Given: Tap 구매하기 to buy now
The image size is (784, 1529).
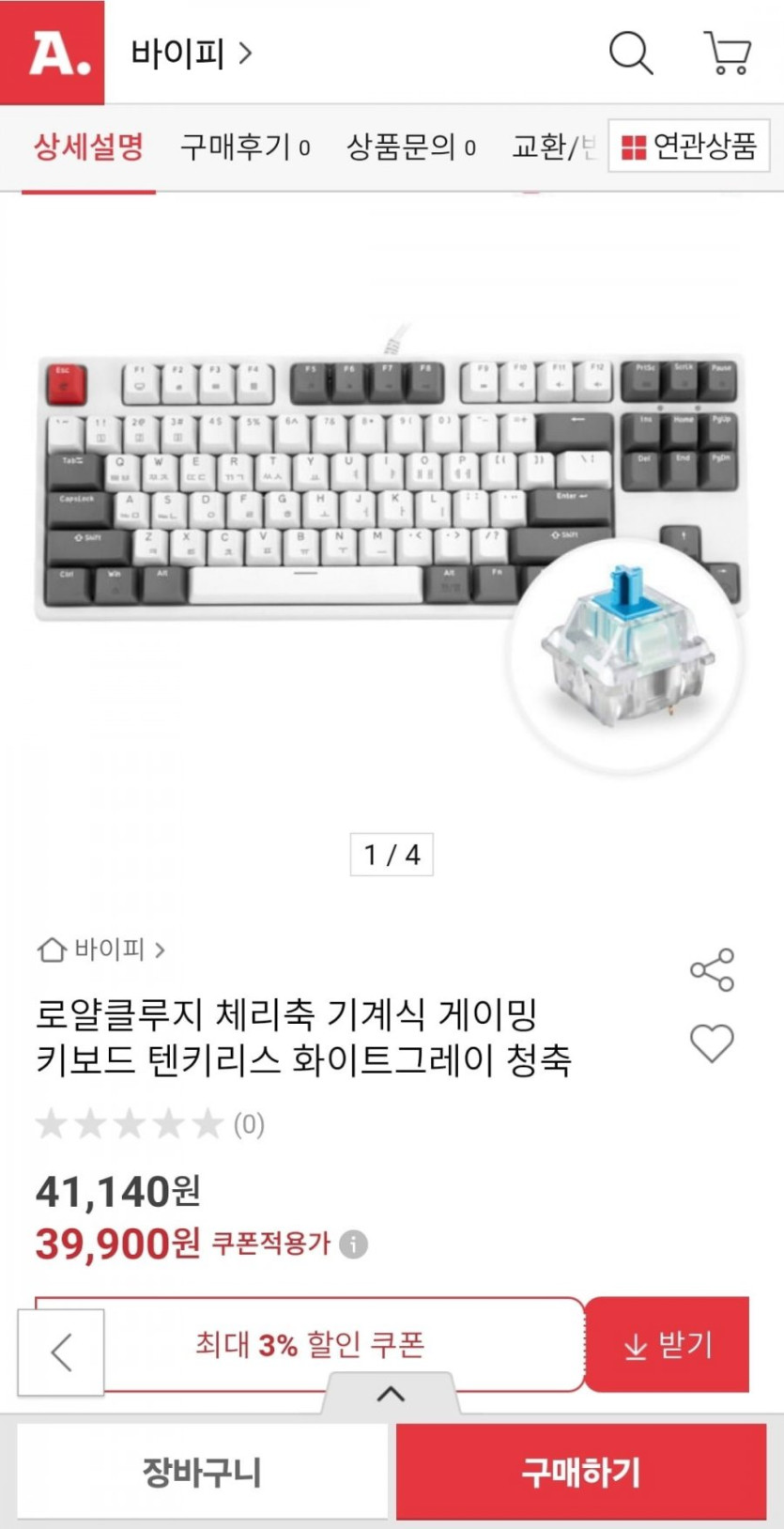Looking at the screenshot, I should point(581,1472).
